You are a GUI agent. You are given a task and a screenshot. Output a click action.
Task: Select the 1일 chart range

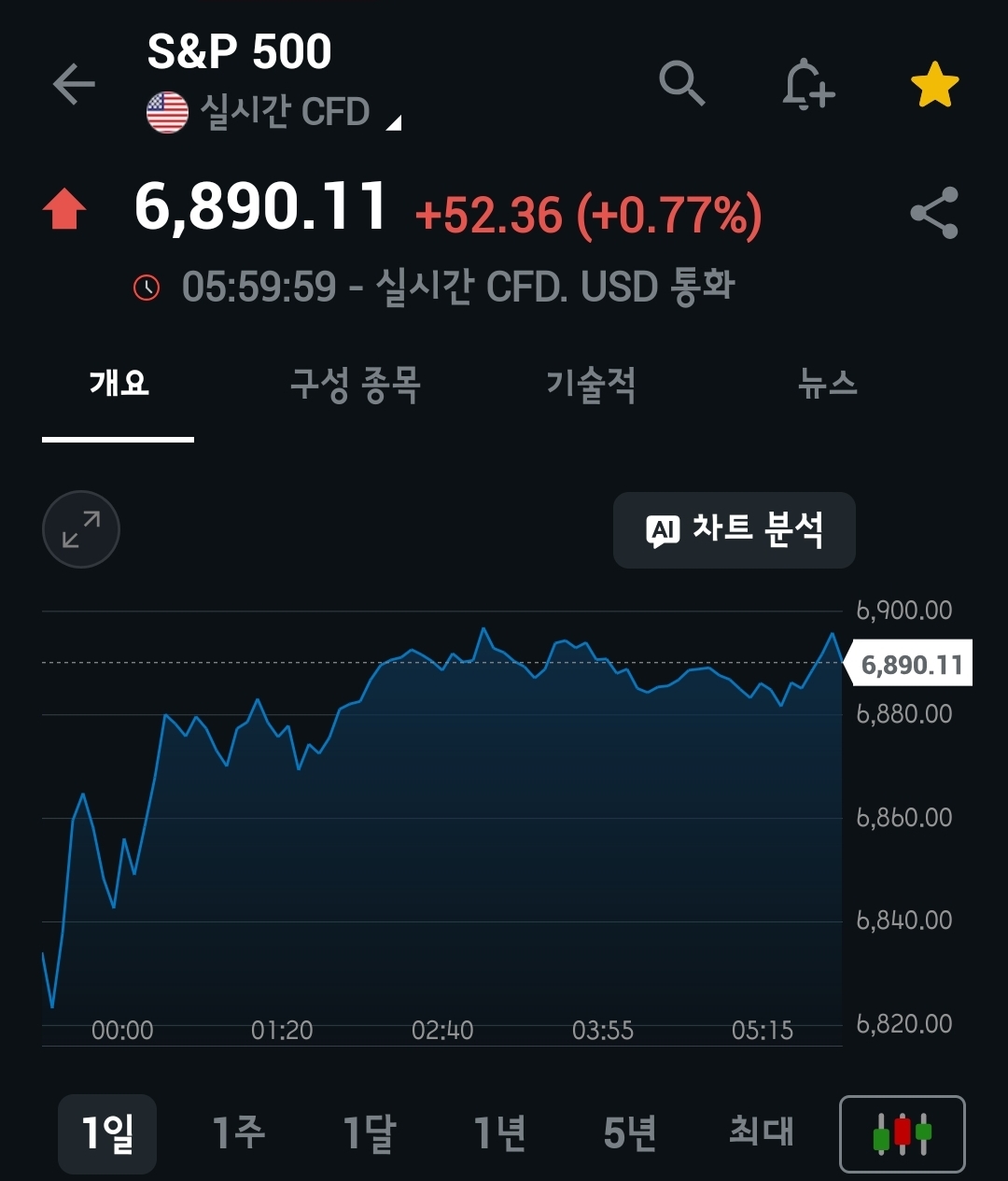coord(107,1133)
